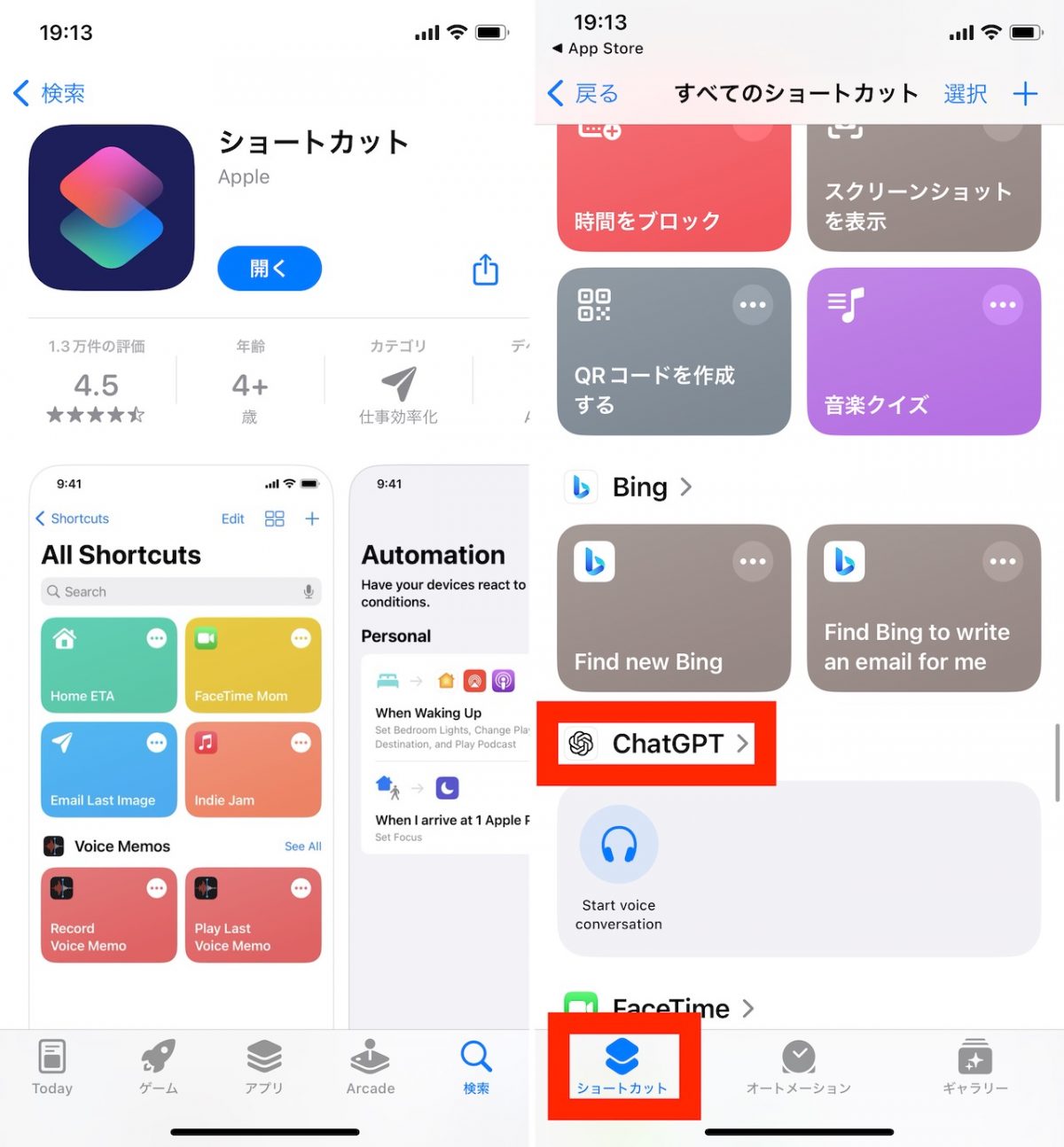Tap the 戻る back button
Viewport: 1064px width, 1147px height.
(x=583, y=93)
